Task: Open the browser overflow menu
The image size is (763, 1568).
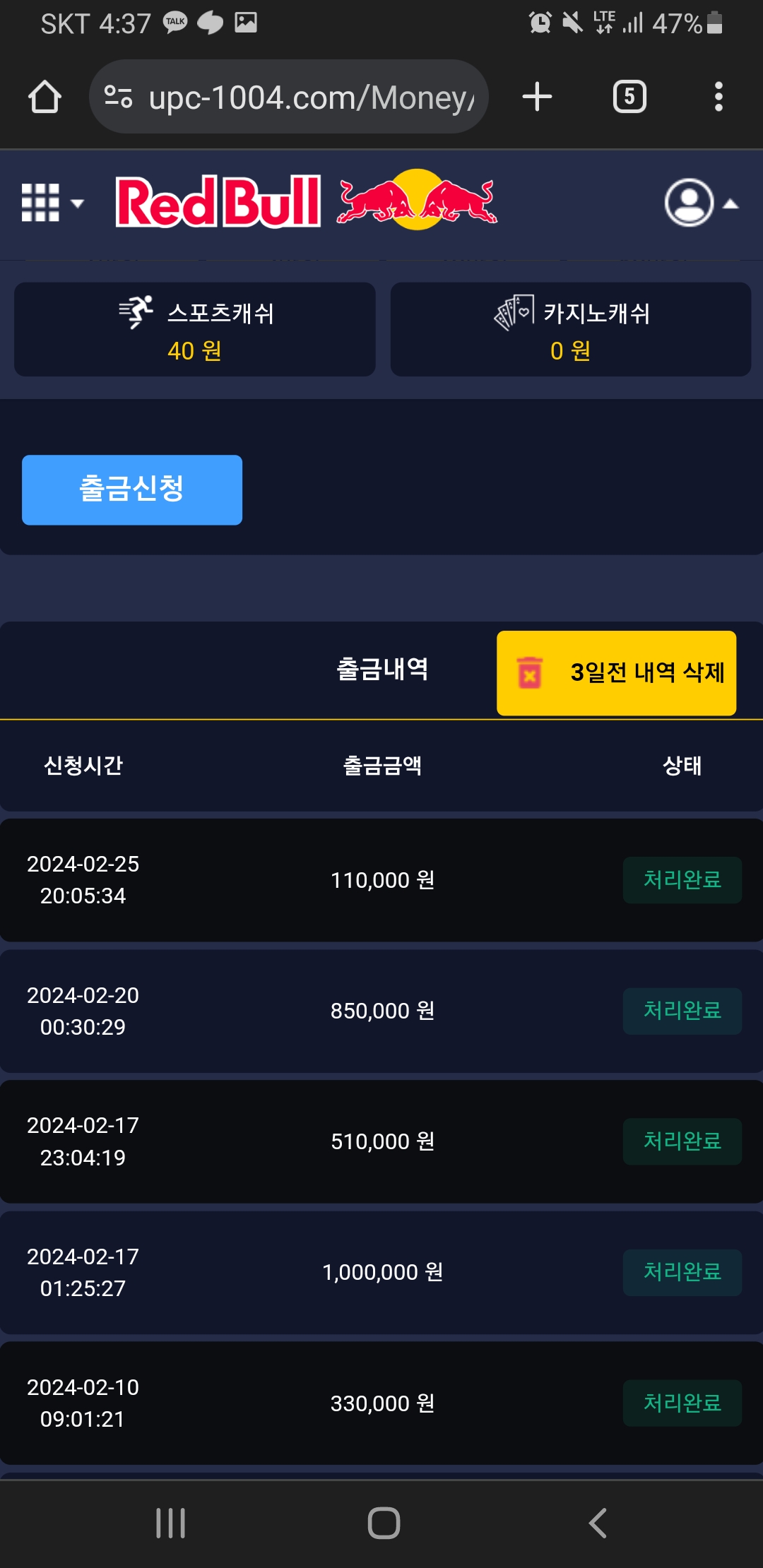Action: pyautogui.click(x=718, y=97)
